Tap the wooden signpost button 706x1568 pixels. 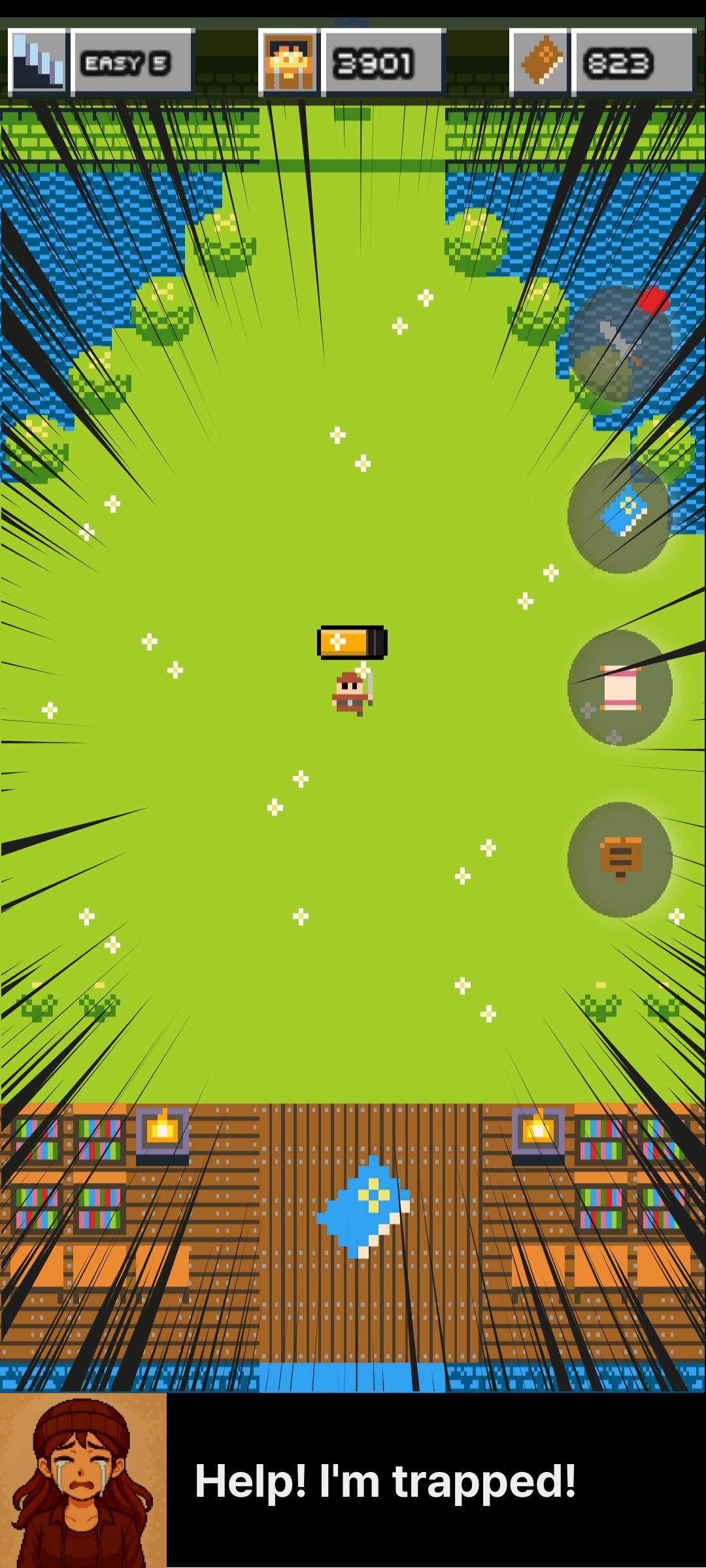(620, 860)
